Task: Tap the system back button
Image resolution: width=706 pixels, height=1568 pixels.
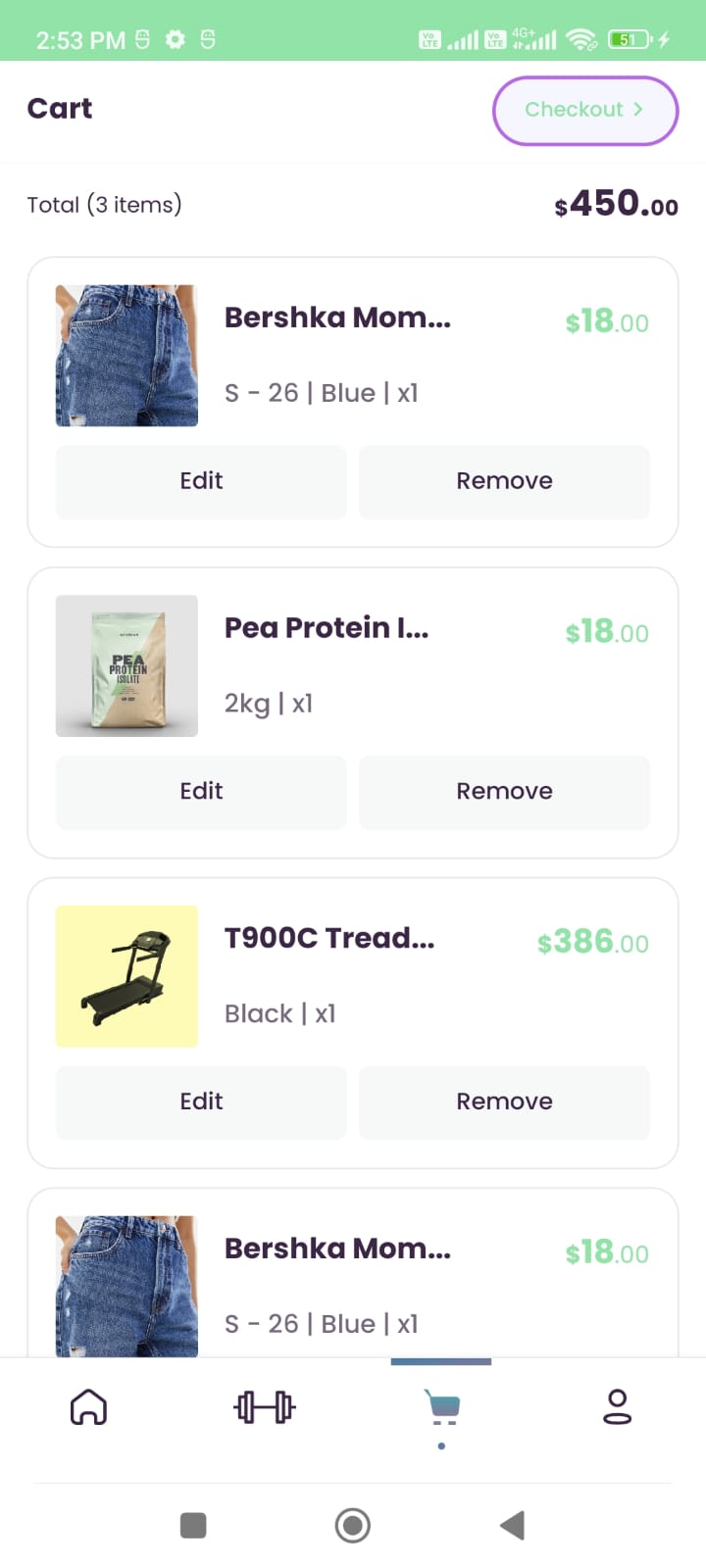Action: point(512,1525)
